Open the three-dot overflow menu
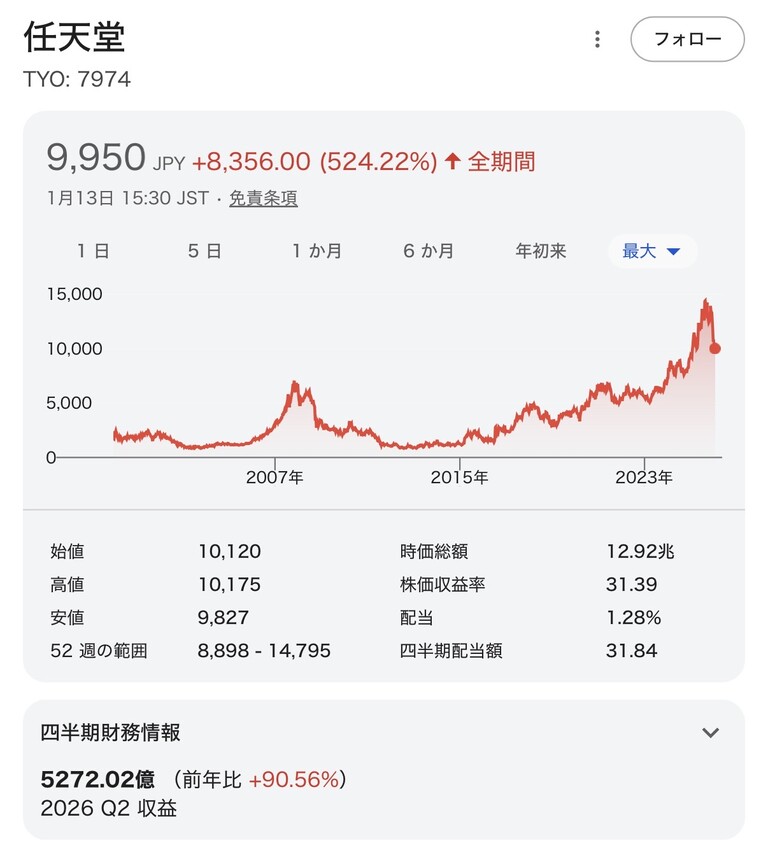This screenshot has width=768, height=857. coord(597,39)
